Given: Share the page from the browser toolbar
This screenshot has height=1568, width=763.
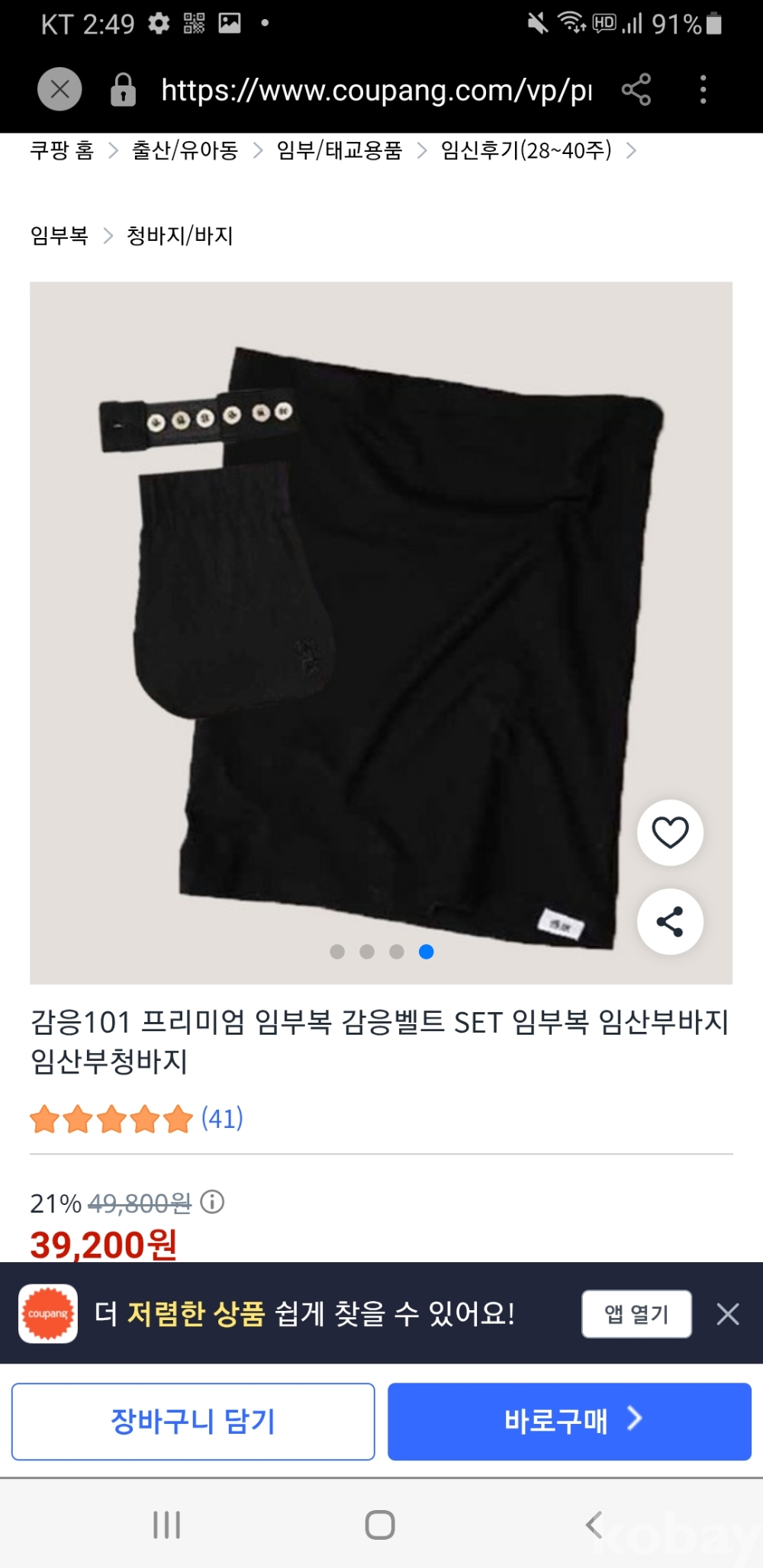Looking at the screenshot, I should (636, 90).
